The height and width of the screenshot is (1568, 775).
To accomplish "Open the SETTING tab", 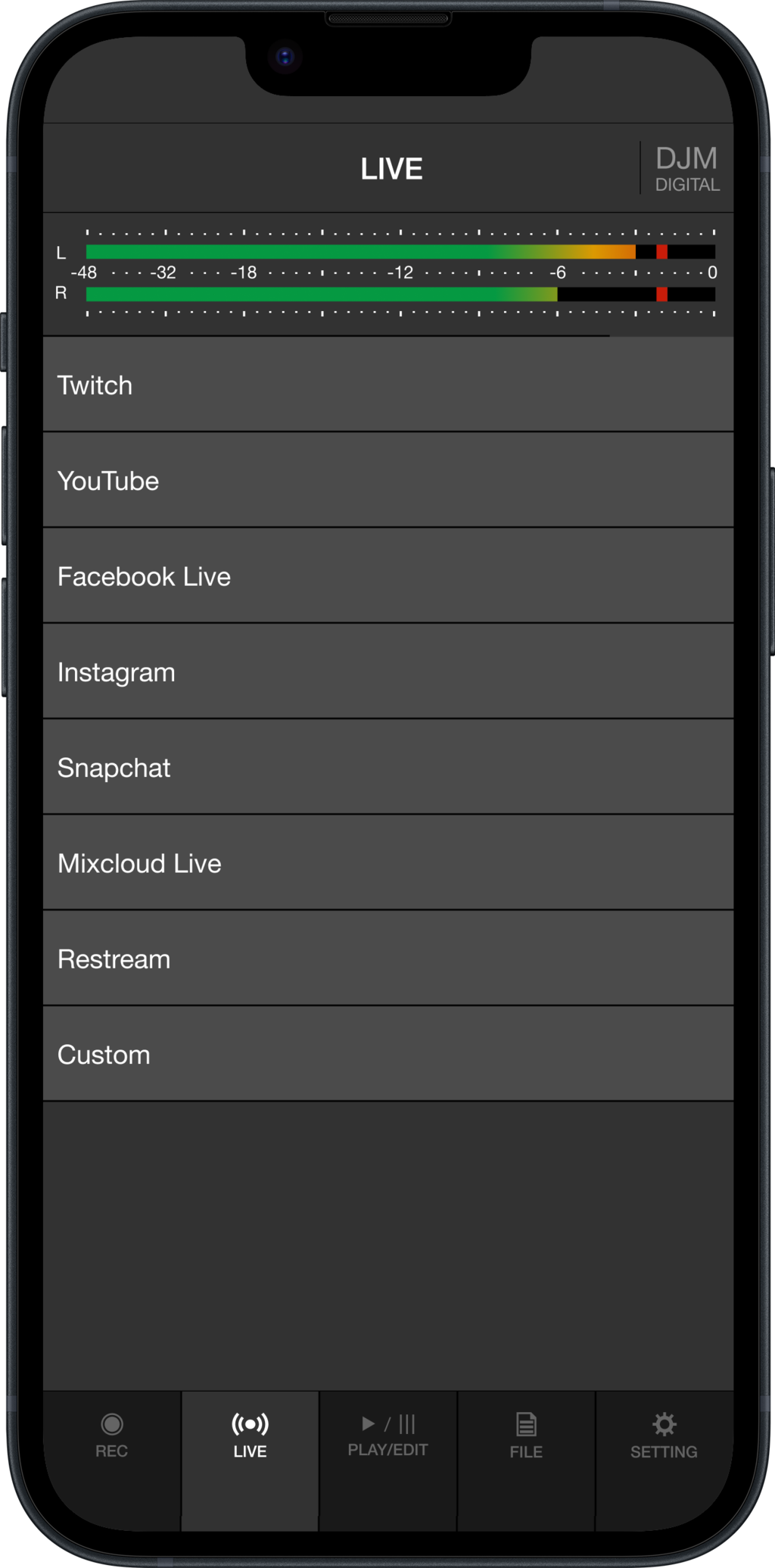I will tap(664, 1436).
